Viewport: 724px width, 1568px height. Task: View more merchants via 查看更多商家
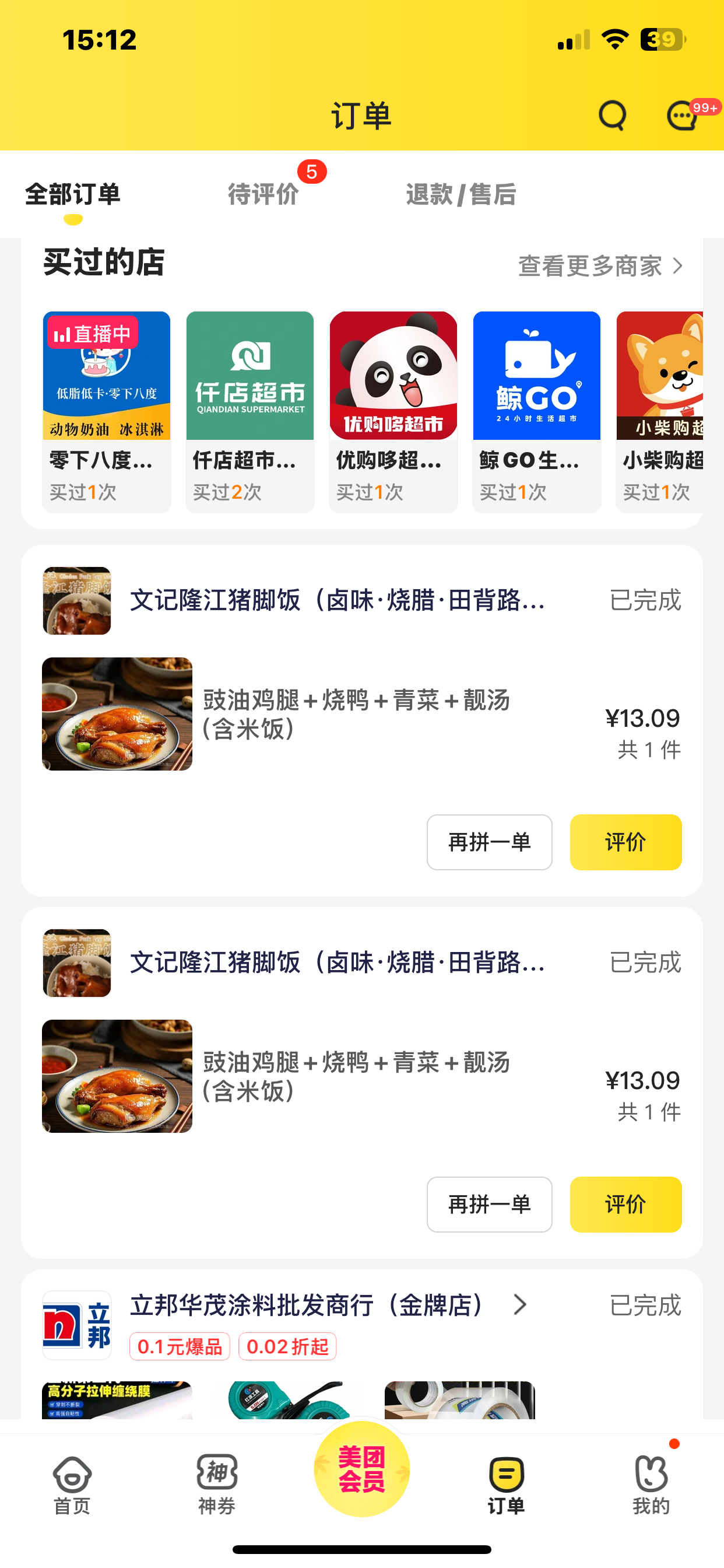pyautogui.click(x=600, y=266)
